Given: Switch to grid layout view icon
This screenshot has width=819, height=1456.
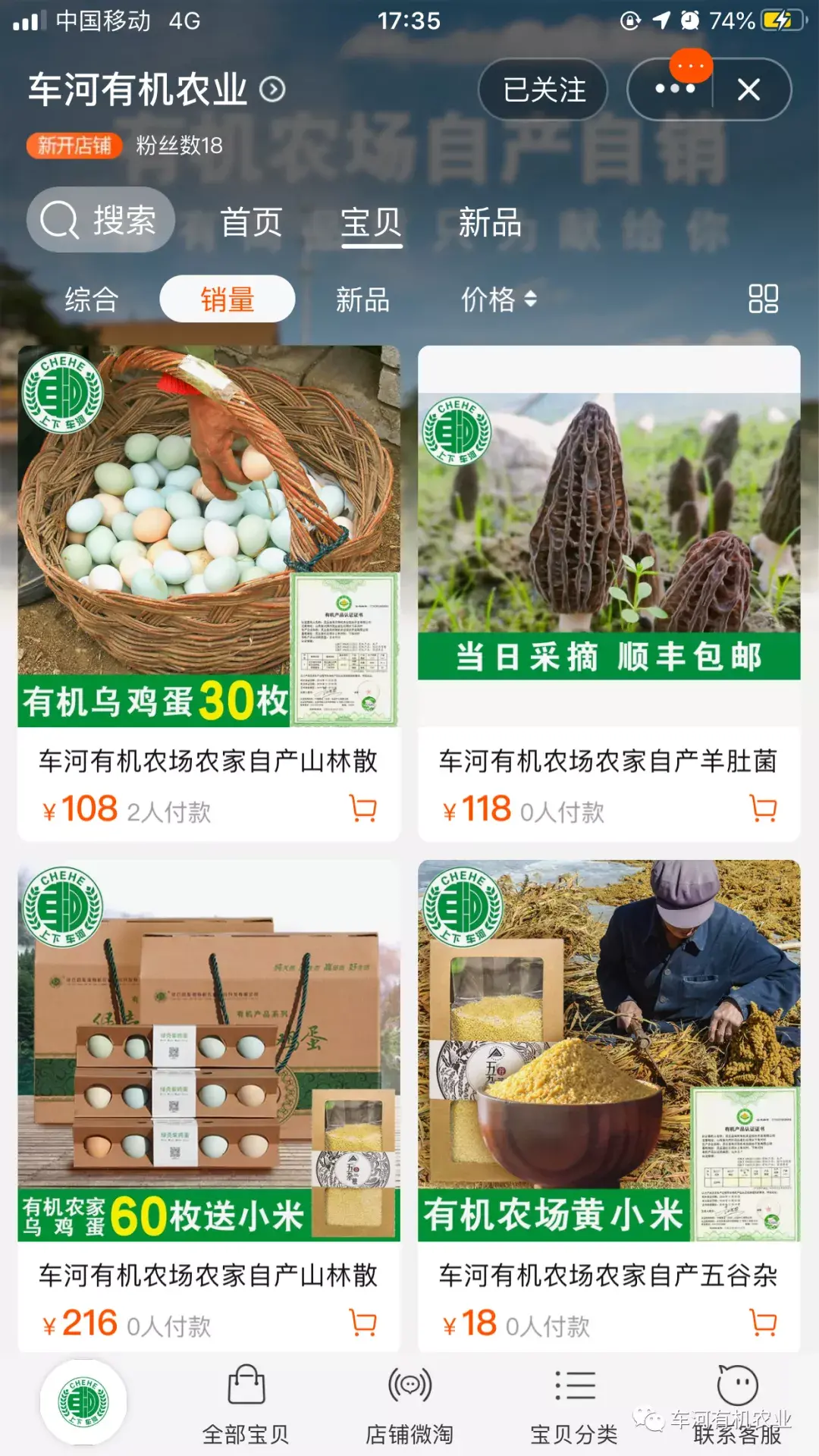Looking at the screenshot, I should (761, 299).
